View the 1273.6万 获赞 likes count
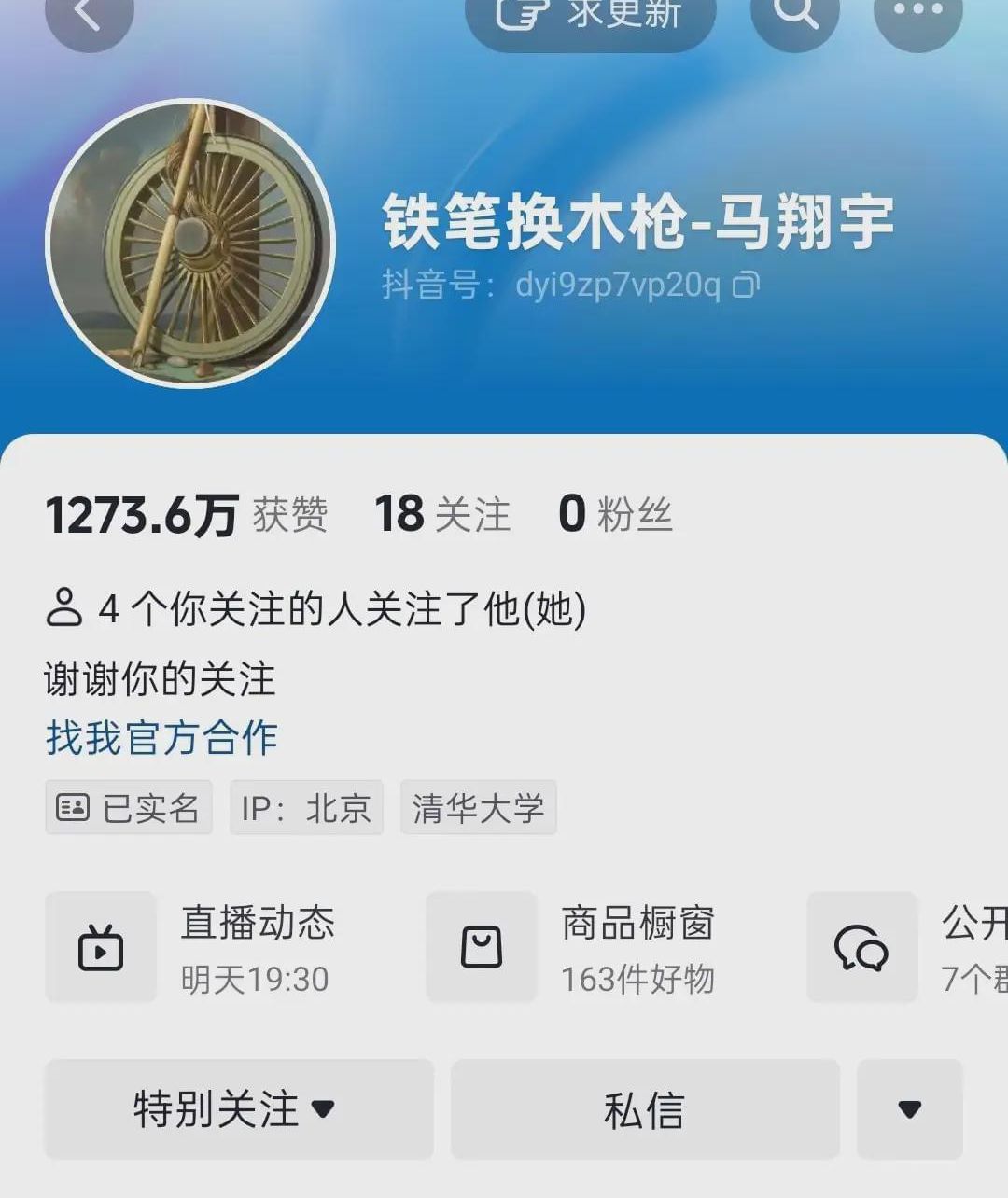The image size is (1008, 1198). pyautogui.click(x=187, y=514)
